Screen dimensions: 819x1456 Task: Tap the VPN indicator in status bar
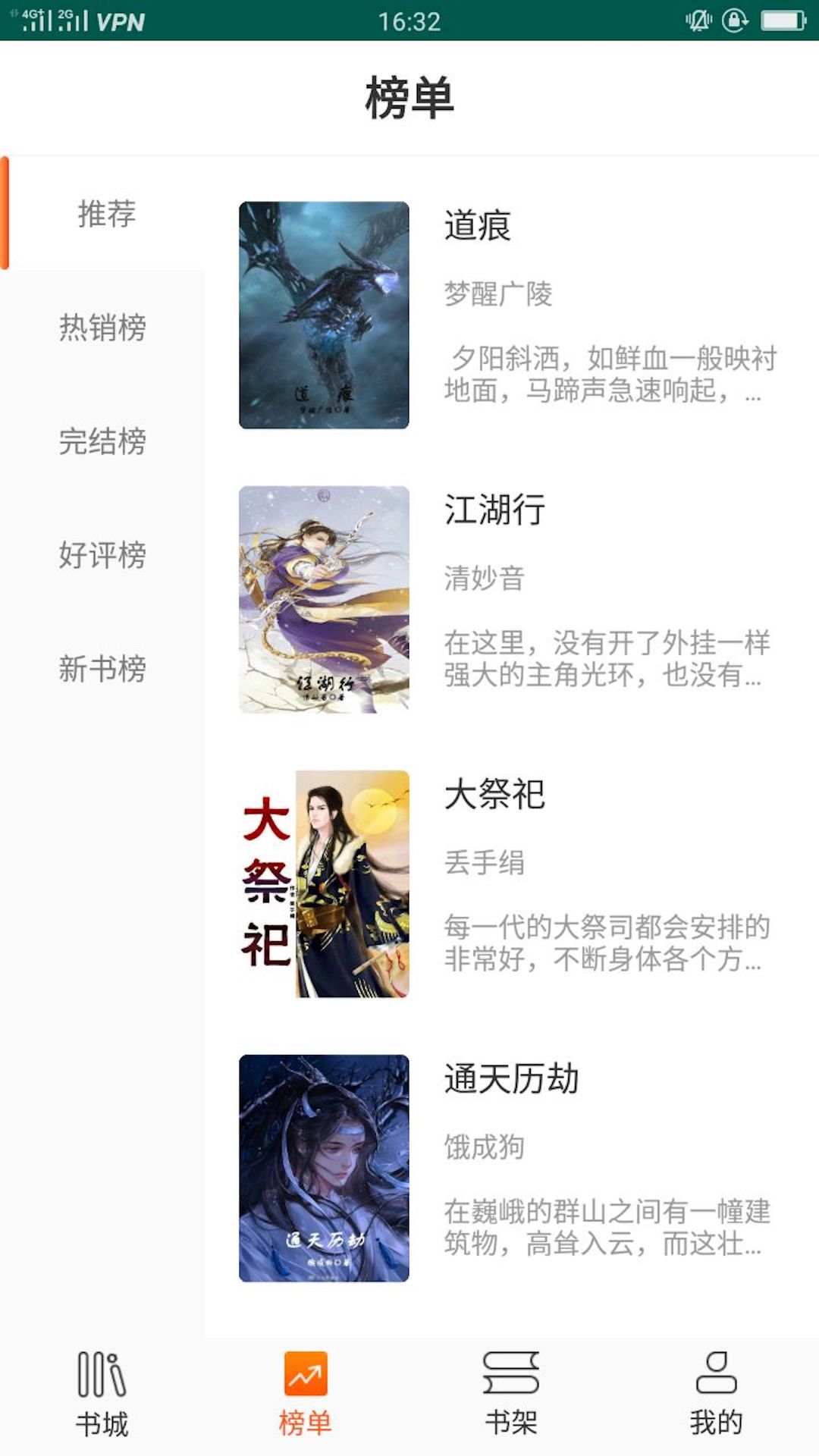pyautogui.click(x=121, y=21)
